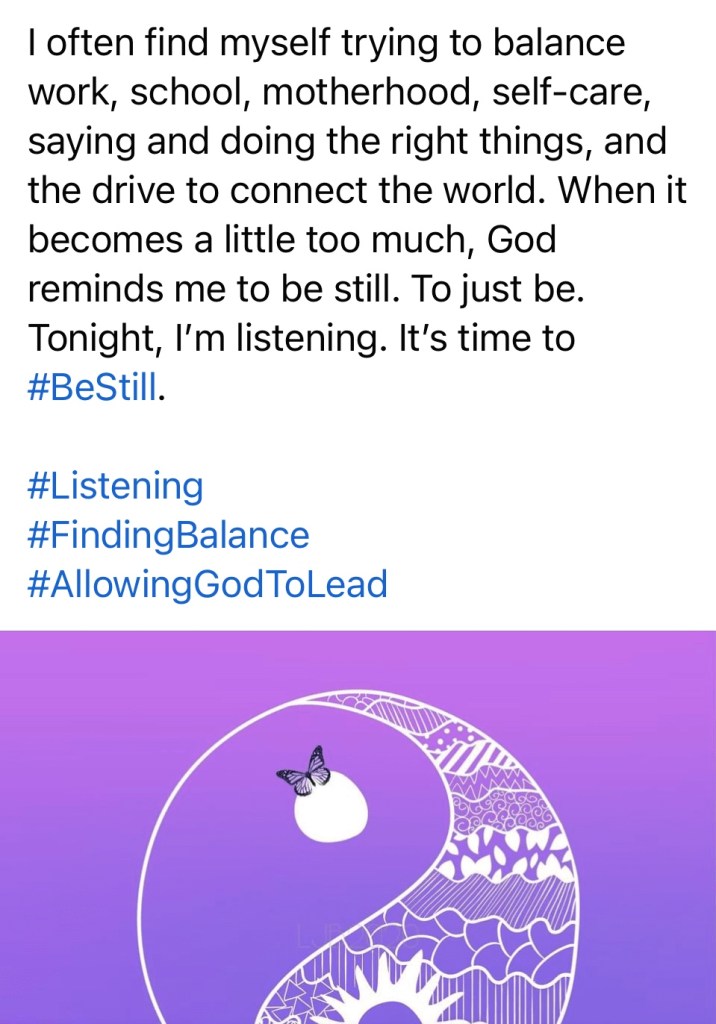View posts tagged #AllowingGodToLead
Image resolution: width=716 pixels, height=1024 pixels.
(207, 583)
